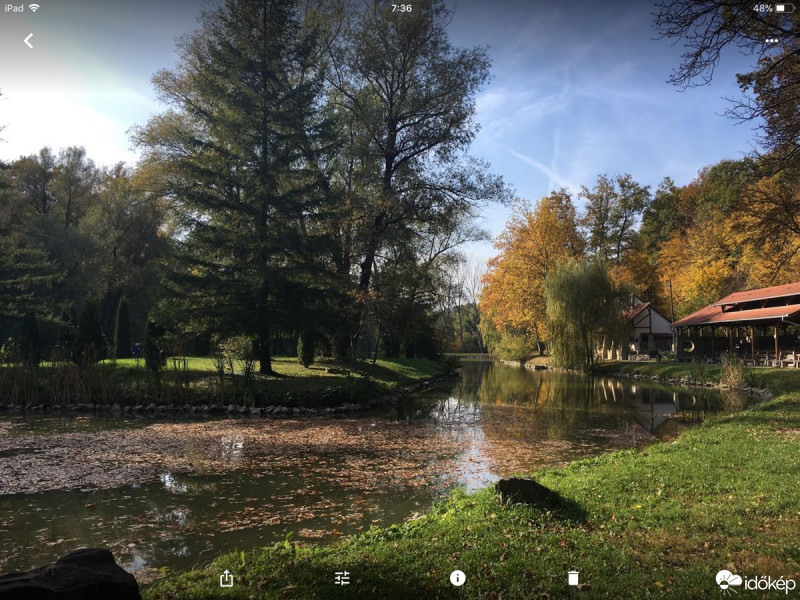
Task: Share this photo
Action: point(226,578)
